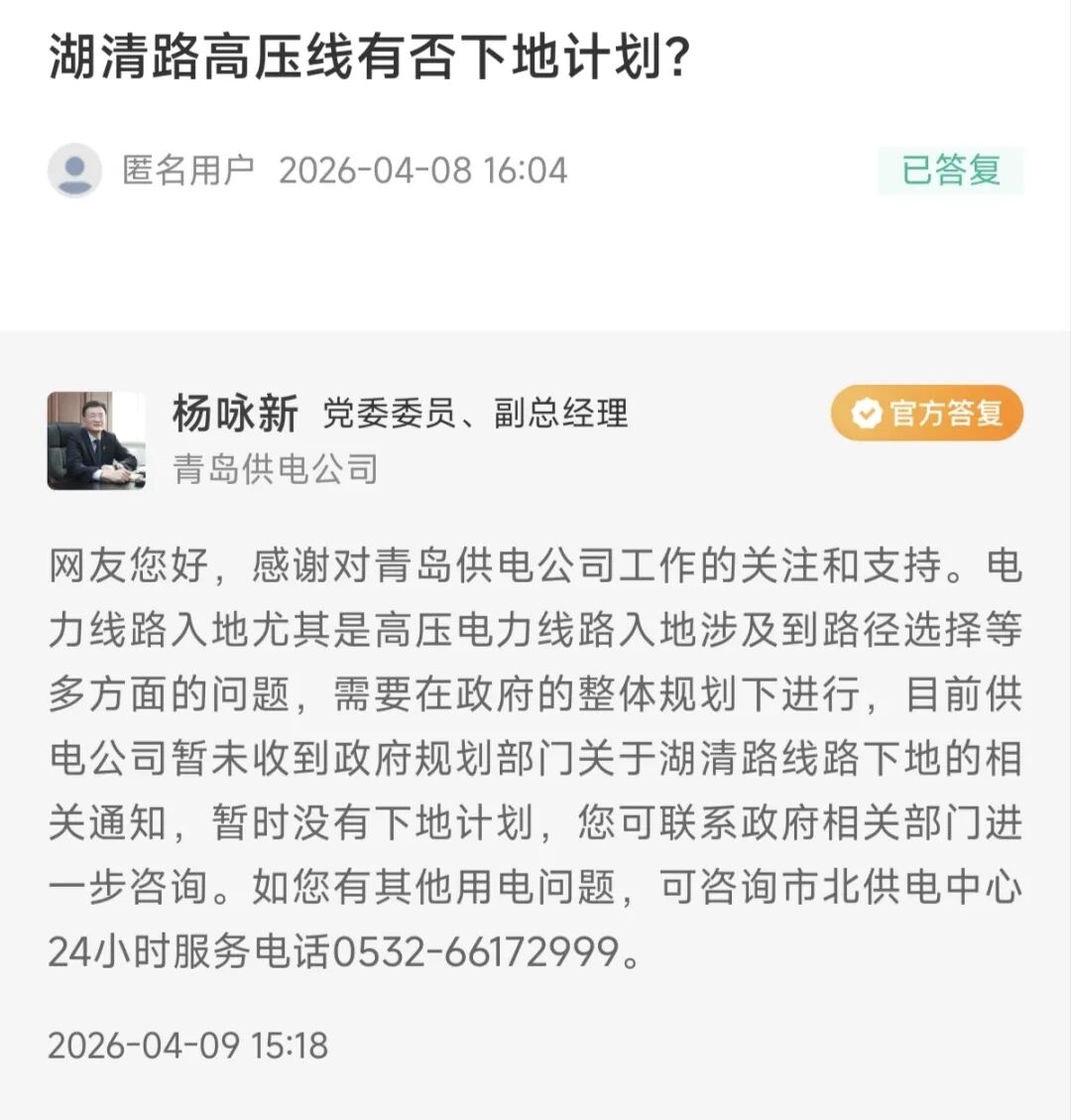The width and height of the screenshot is (1071, 1120).
Task: Toggle visibility of the reply content
Action: pyautogui.click(x=535, y=754)
